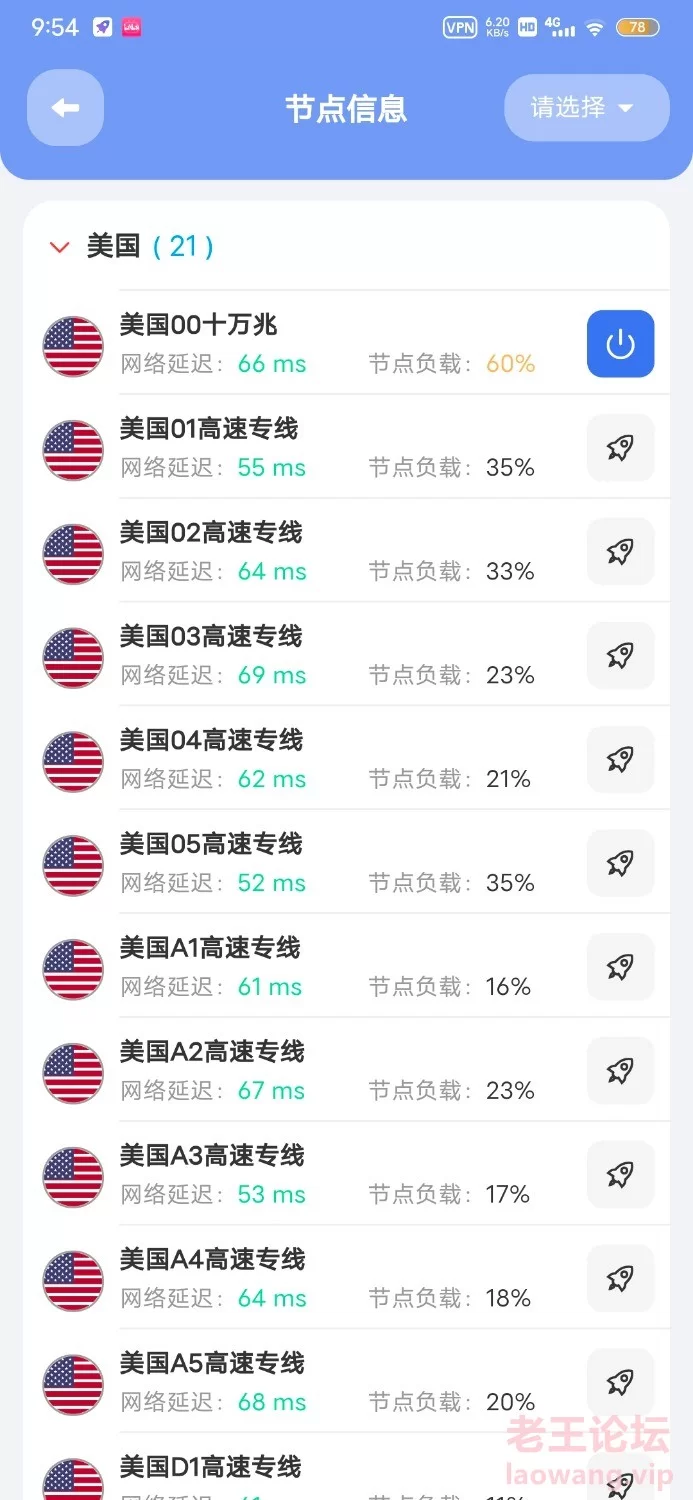This screenshot has height=1500, width=693.
Task: Collapse the 美国 node group
Action: [60, 247]
